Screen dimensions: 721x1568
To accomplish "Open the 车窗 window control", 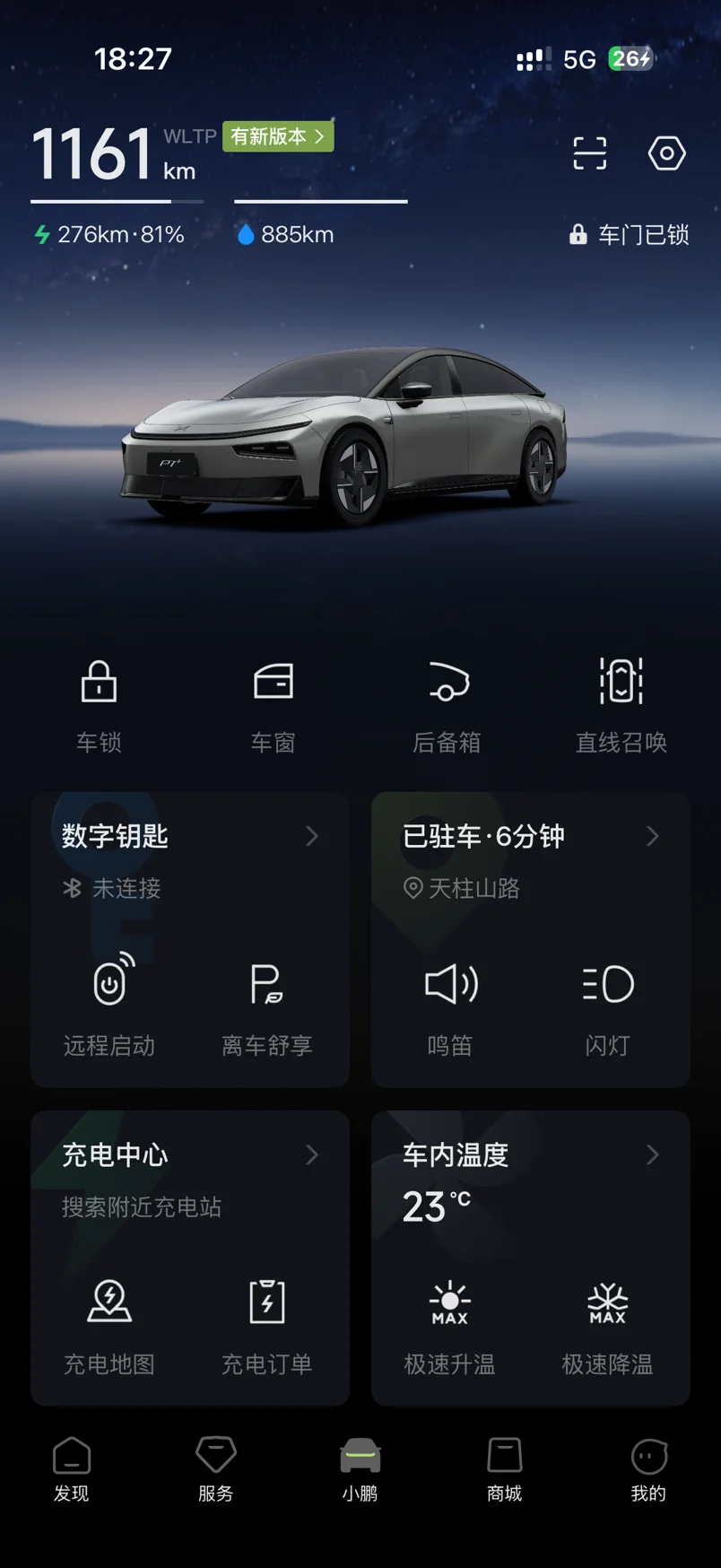I will point(273,702).
